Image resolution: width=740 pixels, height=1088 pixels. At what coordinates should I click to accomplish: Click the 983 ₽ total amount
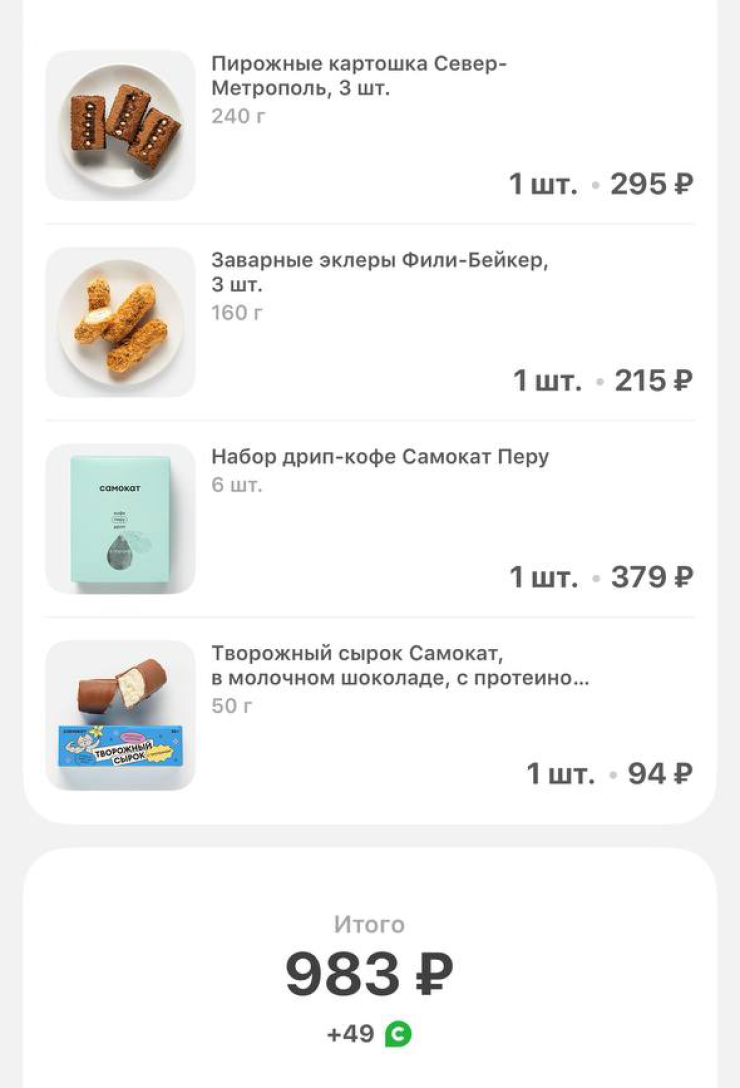[x=370, y=972]
